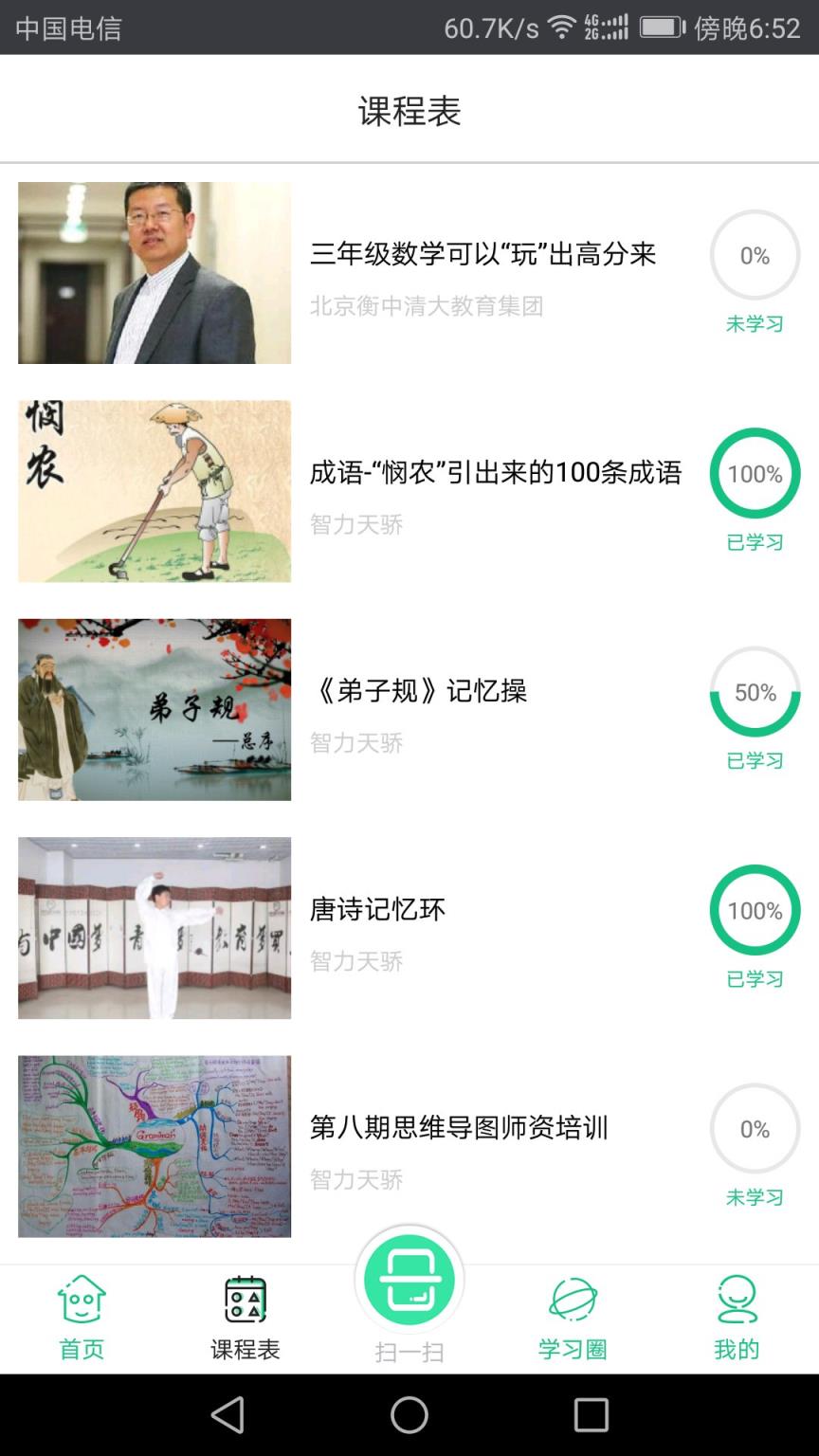The image size is (819, 1456).
Task: Tap the central 扫一扫 scan icon
Action: coord(409,1278)
